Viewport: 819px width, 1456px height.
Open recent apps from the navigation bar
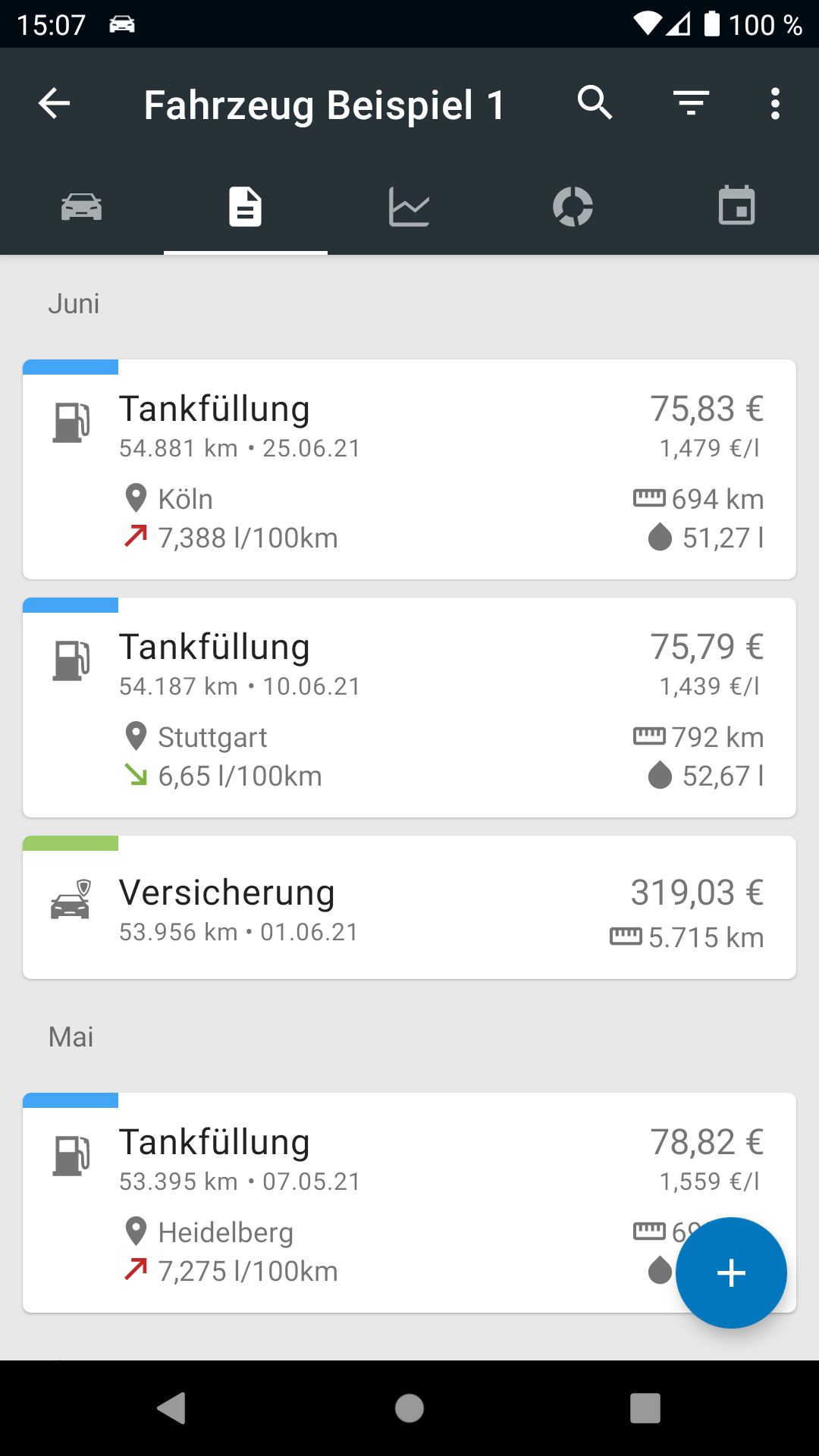click(645, 1408)
